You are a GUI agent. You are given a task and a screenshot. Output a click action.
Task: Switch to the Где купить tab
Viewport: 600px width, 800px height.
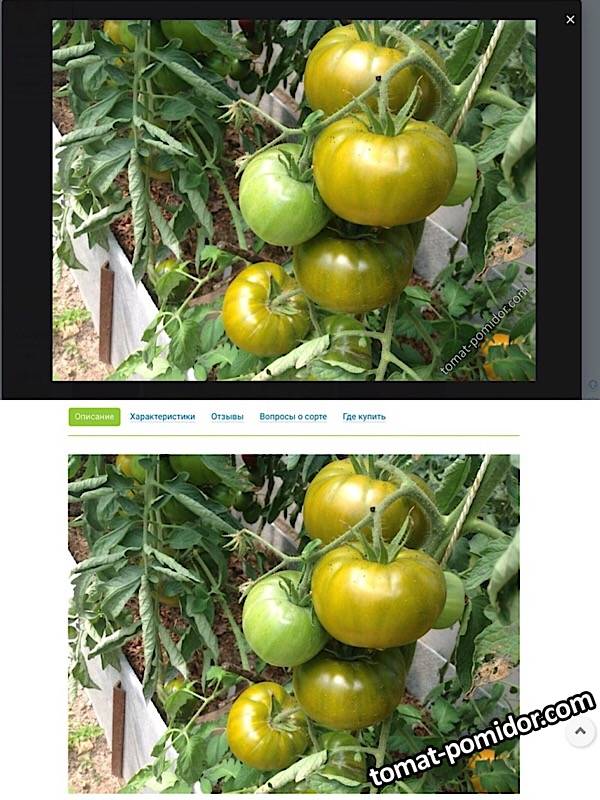pyautogui.click(x=364, y=417)
